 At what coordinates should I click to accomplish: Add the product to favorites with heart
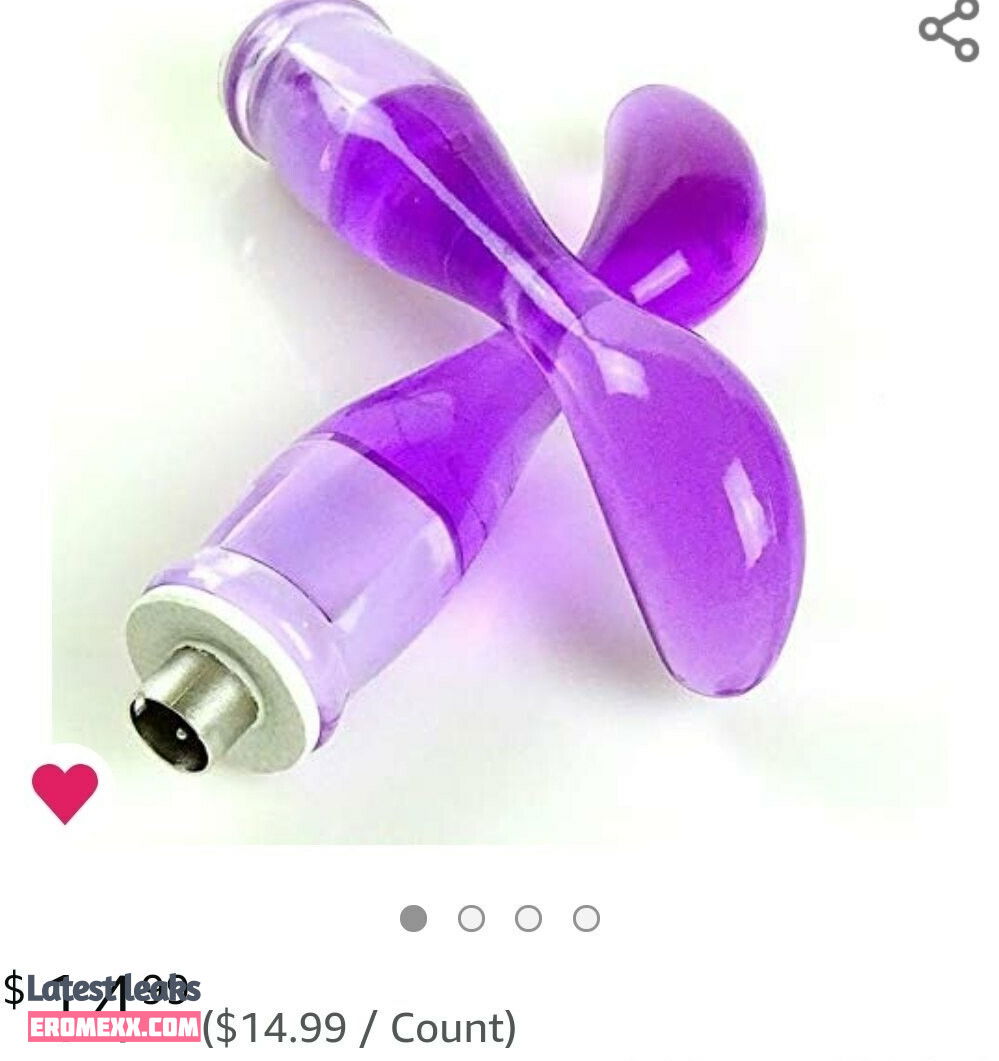[65, 791]
